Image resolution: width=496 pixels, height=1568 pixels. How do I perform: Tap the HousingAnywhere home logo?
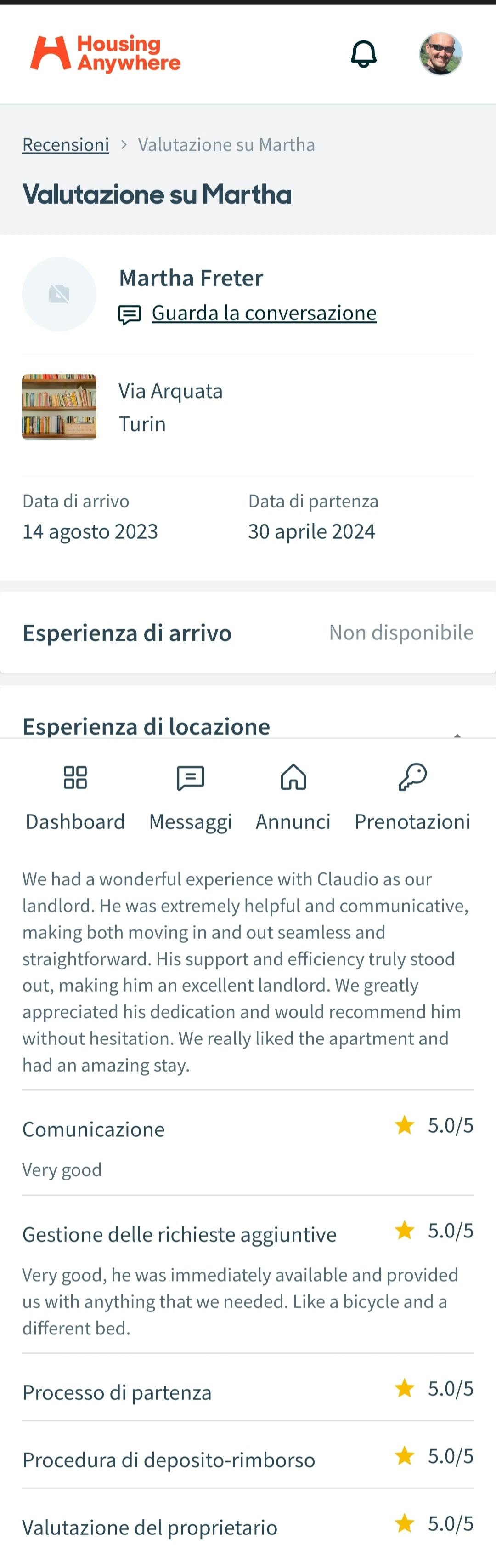[x=106, y=54]
